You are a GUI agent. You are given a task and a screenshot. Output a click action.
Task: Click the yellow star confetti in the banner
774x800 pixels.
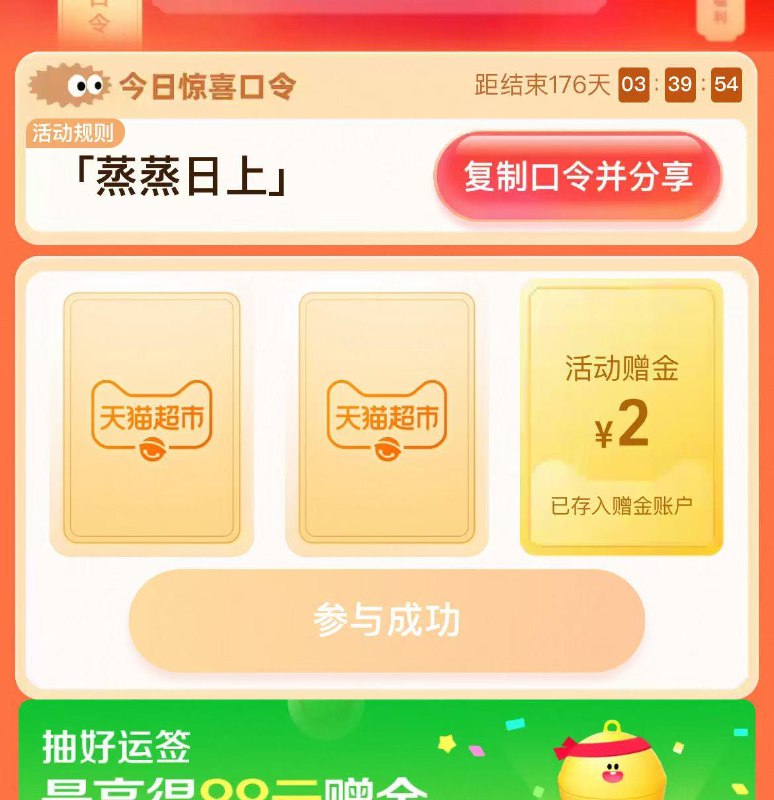pos(444,744)
